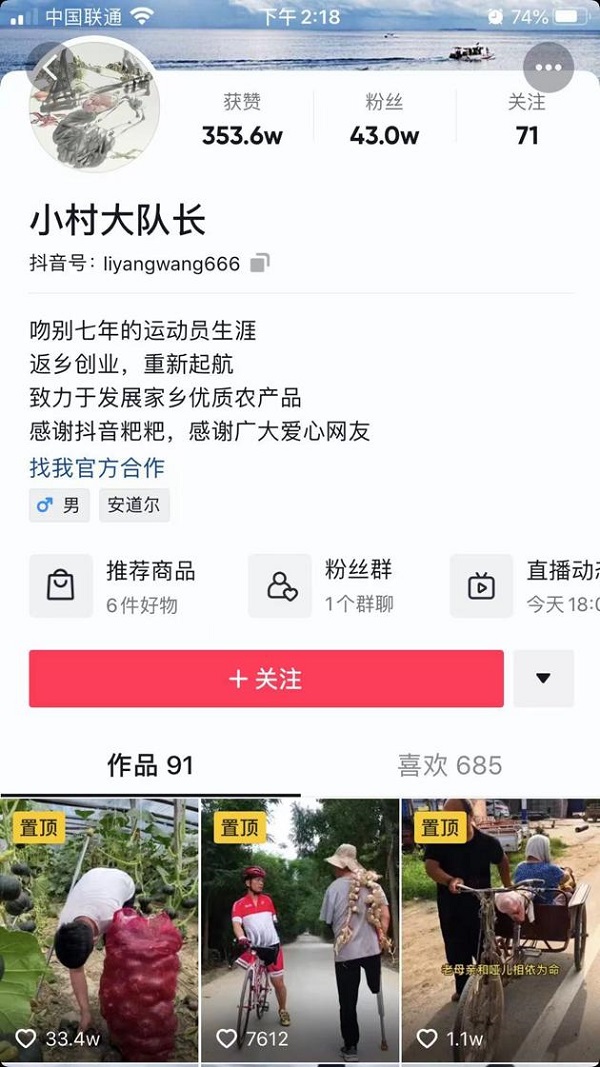
Task: Open the profile avatar picture
Action: 95,110
